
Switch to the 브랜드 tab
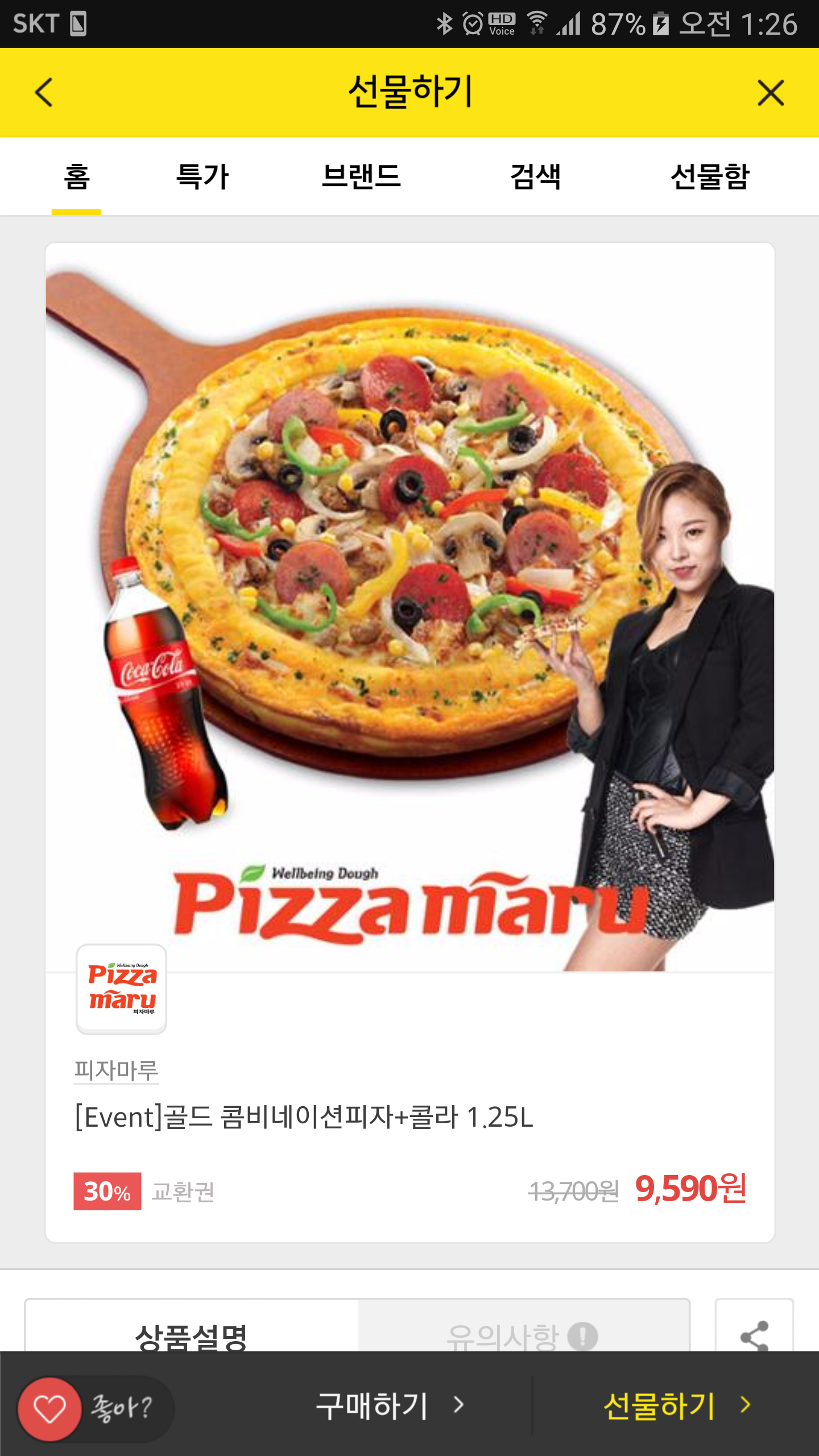click(361, 176)
